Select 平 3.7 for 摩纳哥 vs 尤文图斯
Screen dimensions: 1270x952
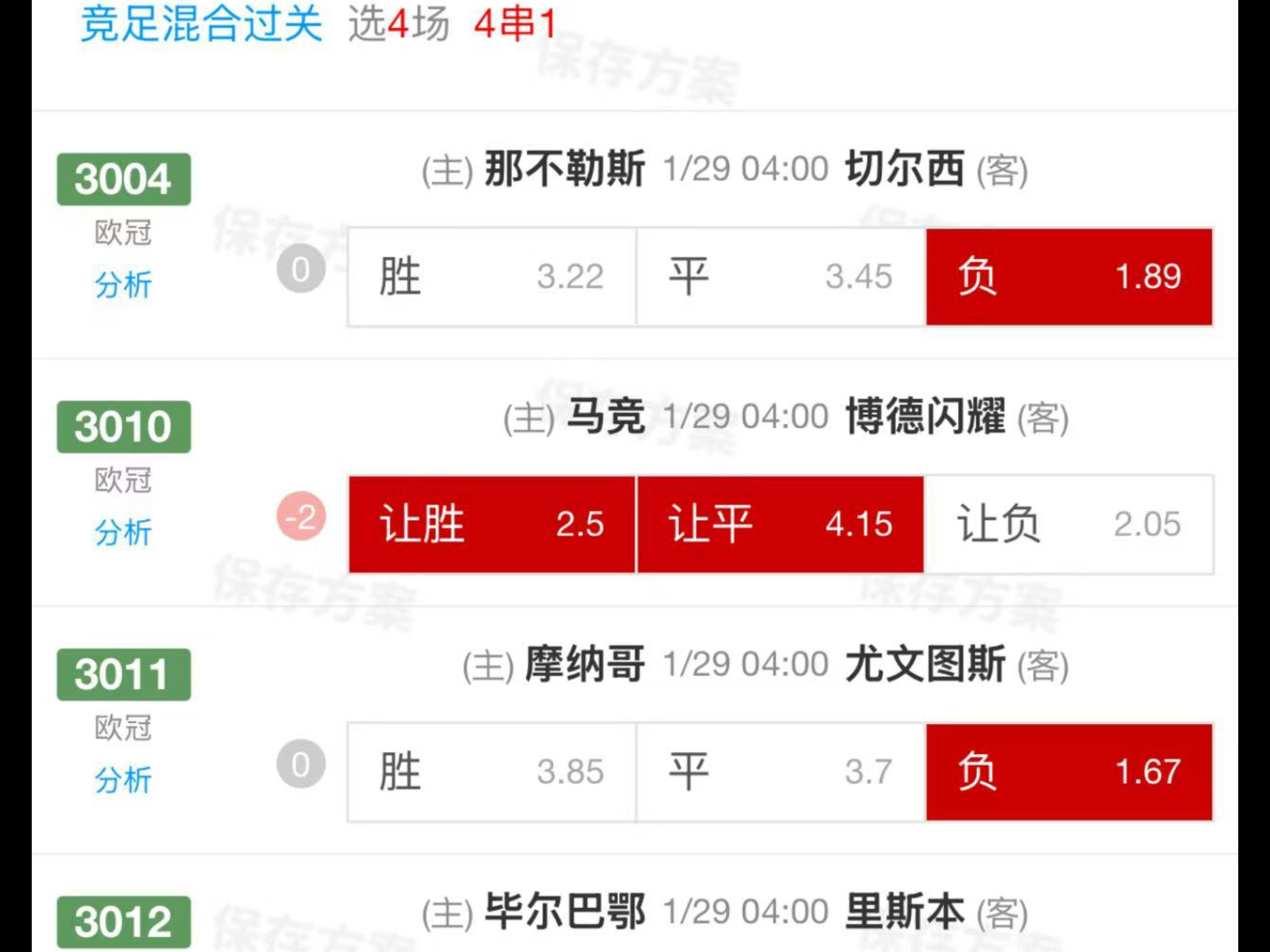click(x=781, y=772)
